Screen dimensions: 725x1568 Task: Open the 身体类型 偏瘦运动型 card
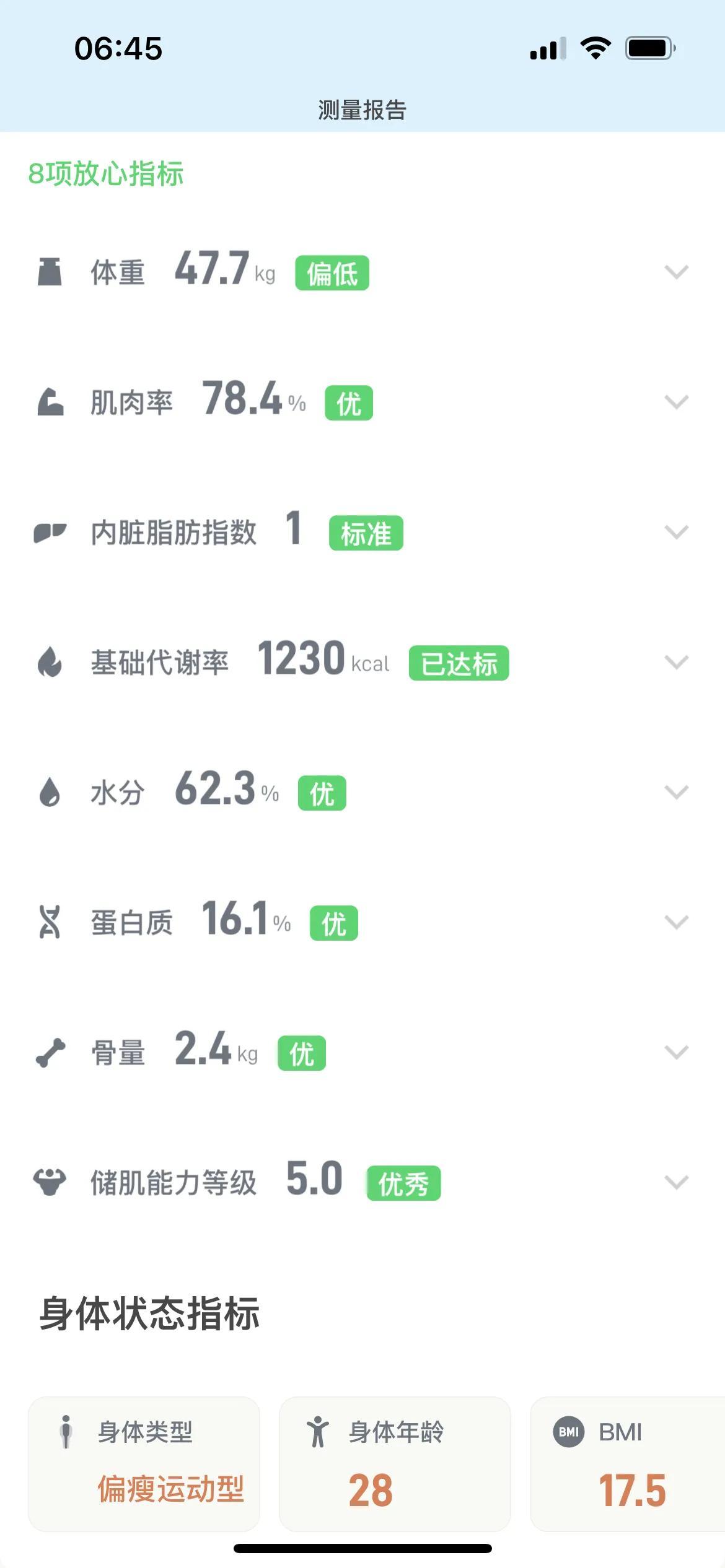144,1464
